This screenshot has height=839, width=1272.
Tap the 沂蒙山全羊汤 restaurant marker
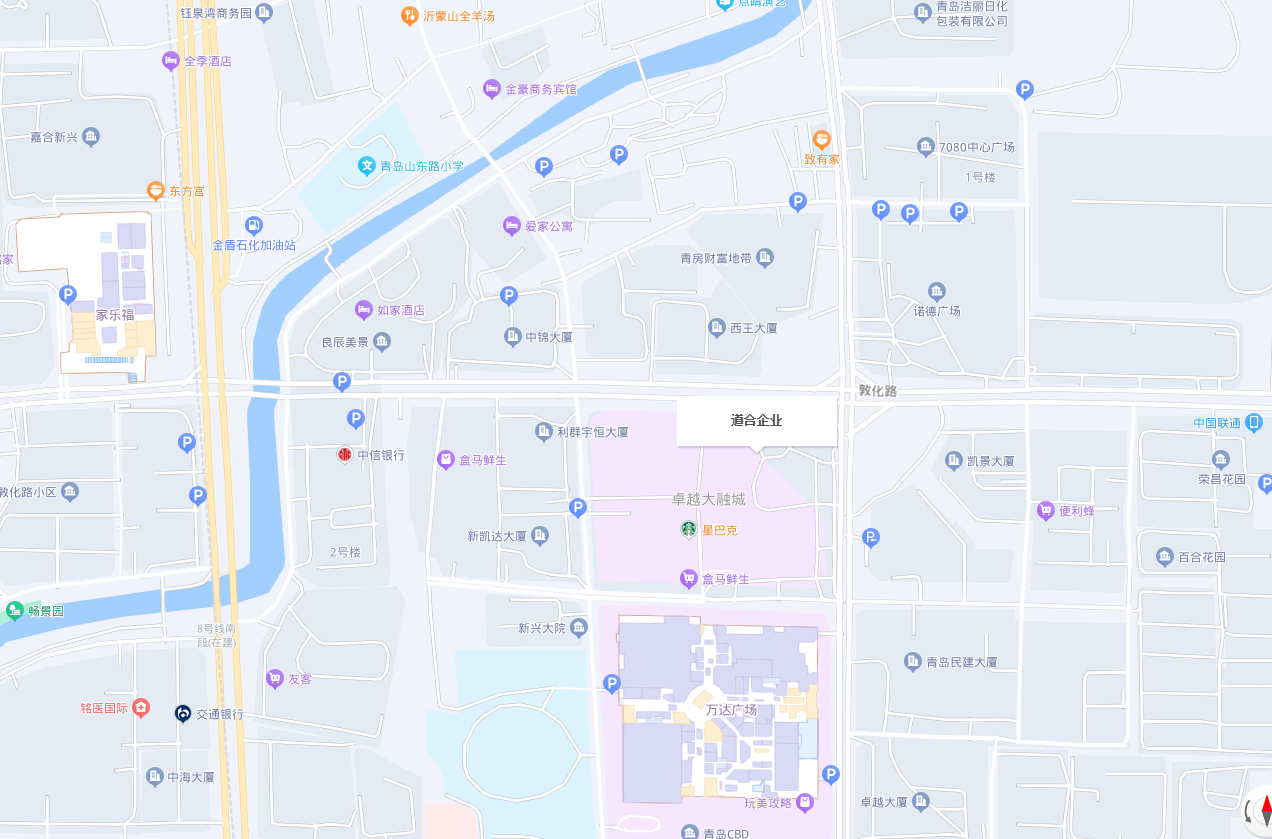[x=409, y=16]
